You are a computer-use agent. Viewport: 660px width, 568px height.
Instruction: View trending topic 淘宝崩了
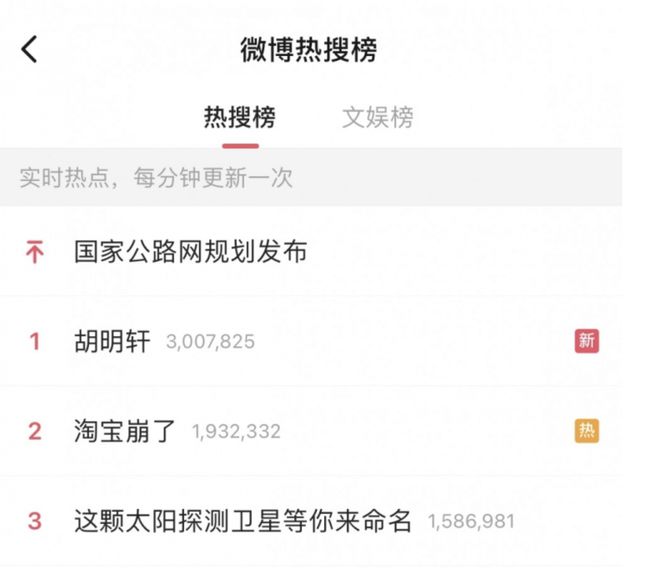click(x=125, y=432)
